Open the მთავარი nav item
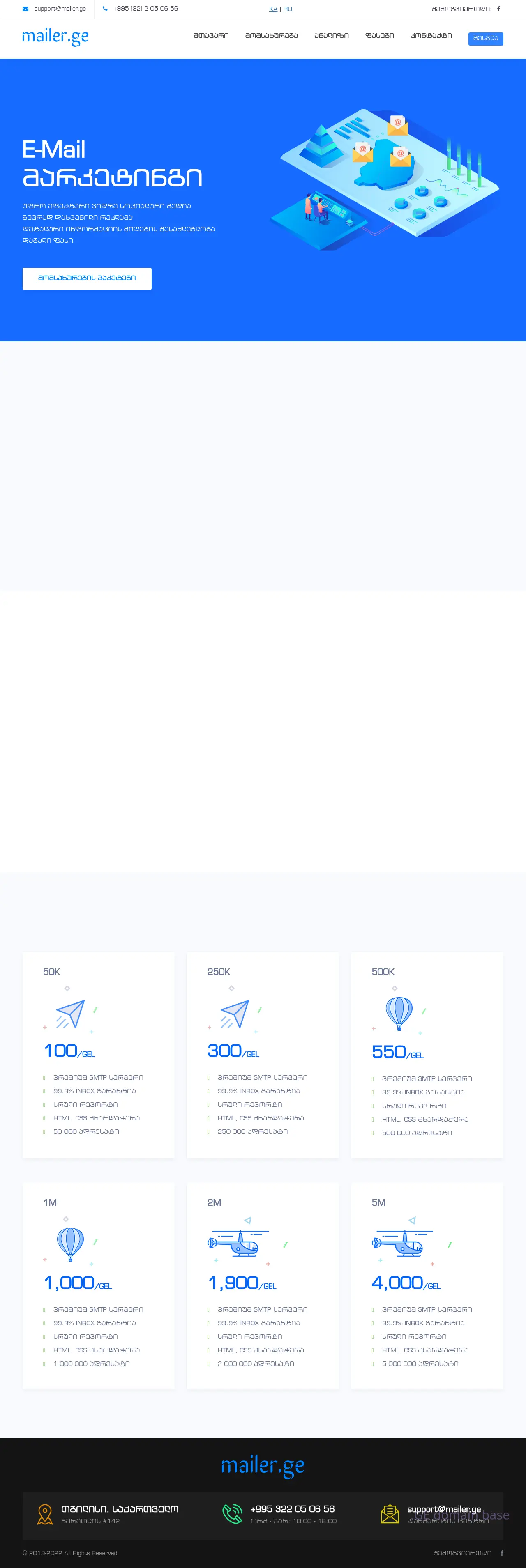 211,36
